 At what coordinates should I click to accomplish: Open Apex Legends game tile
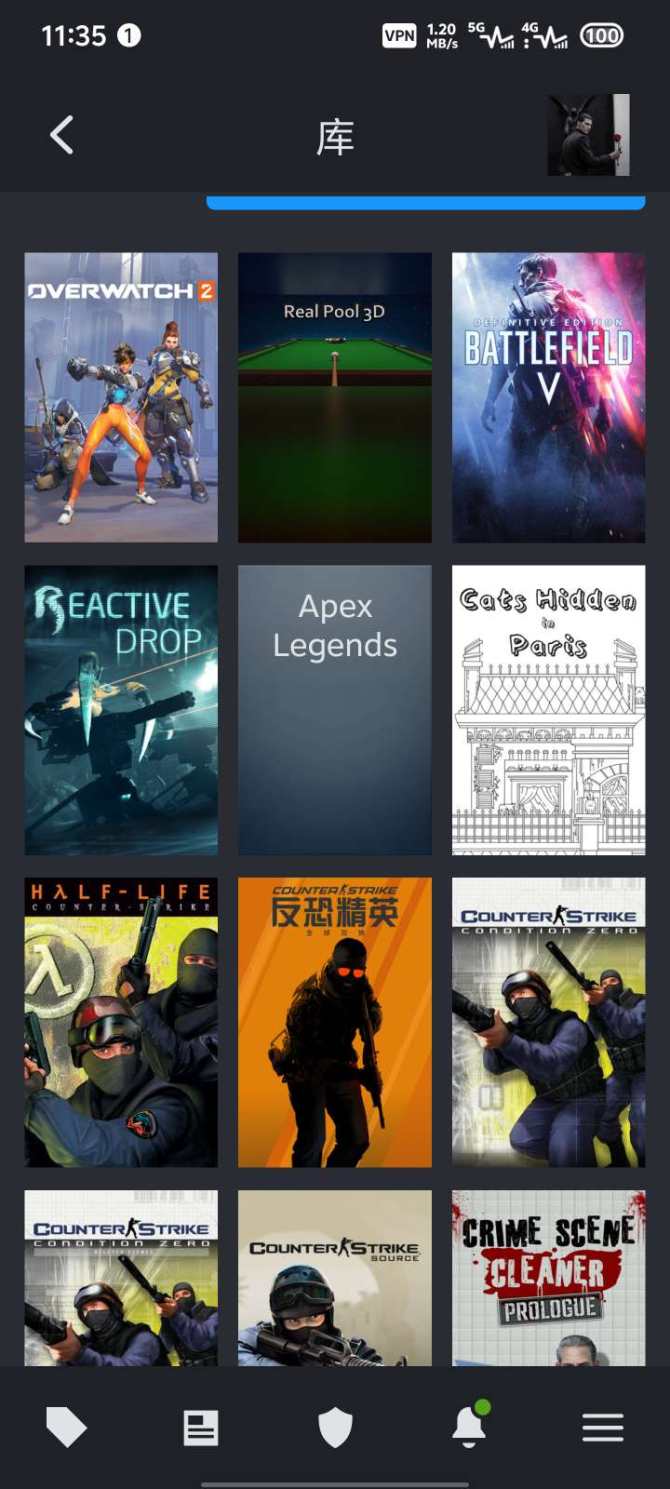pos(335,710)
